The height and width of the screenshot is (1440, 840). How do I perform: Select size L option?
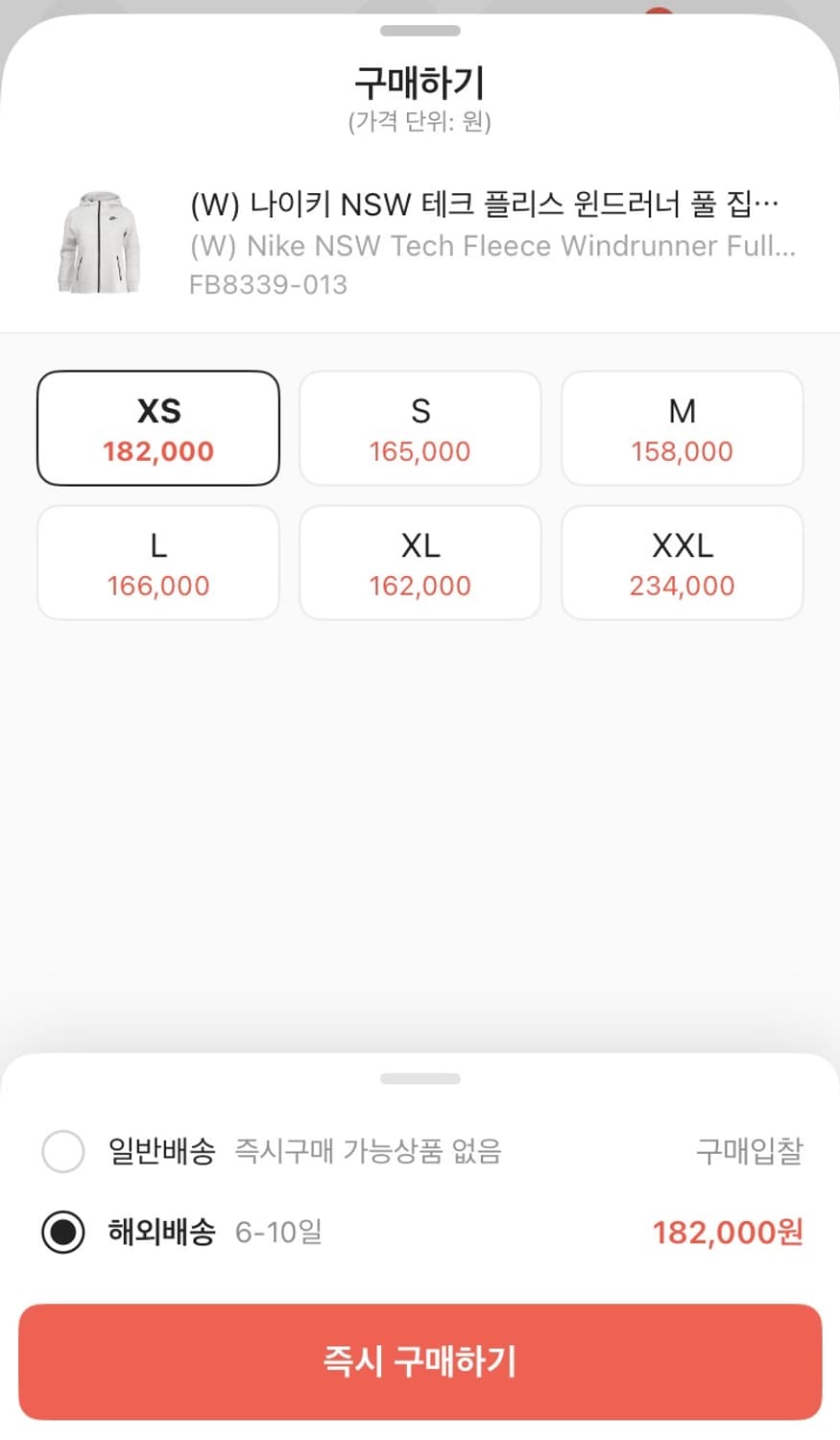pyautogui.click(x=157, y=563)
